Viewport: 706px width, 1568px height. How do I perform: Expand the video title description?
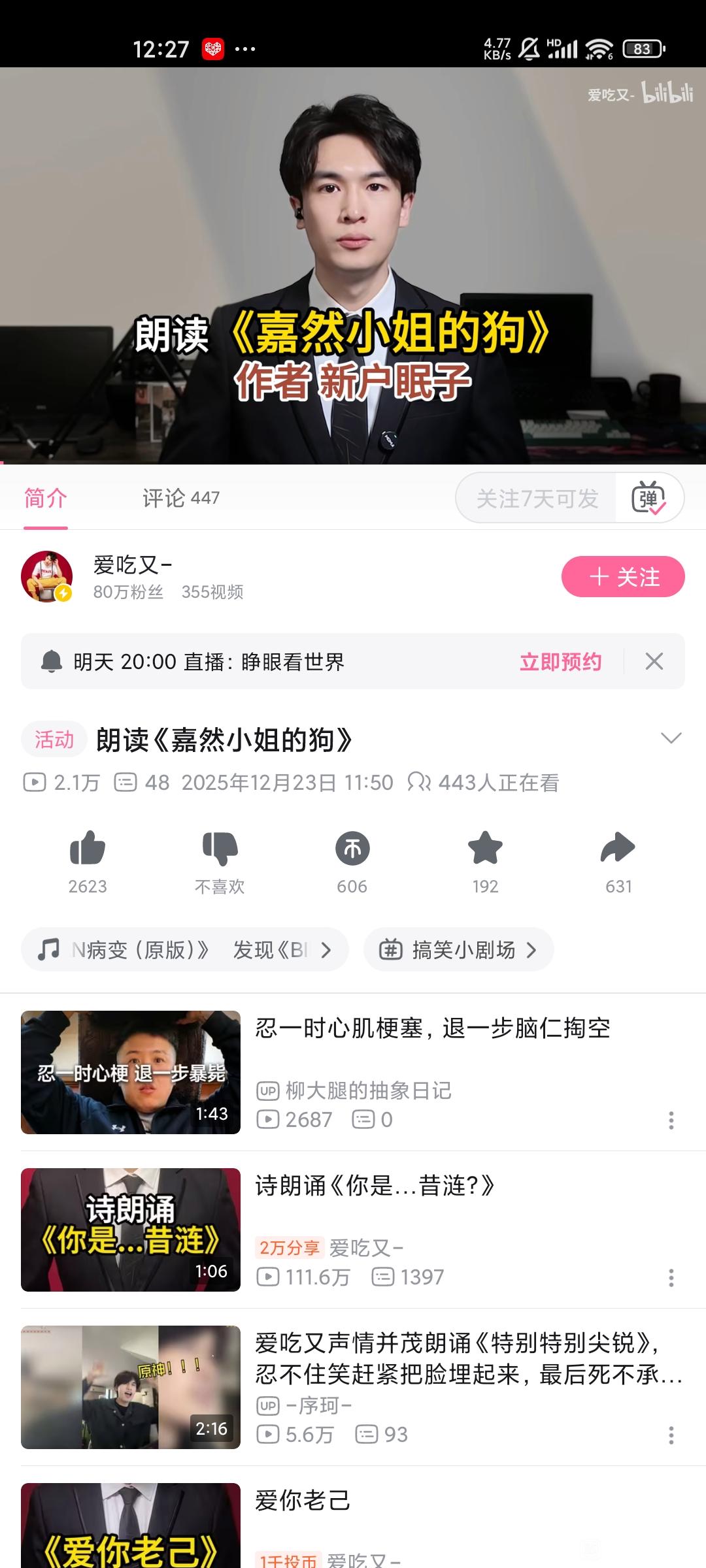tap(671, 738)
